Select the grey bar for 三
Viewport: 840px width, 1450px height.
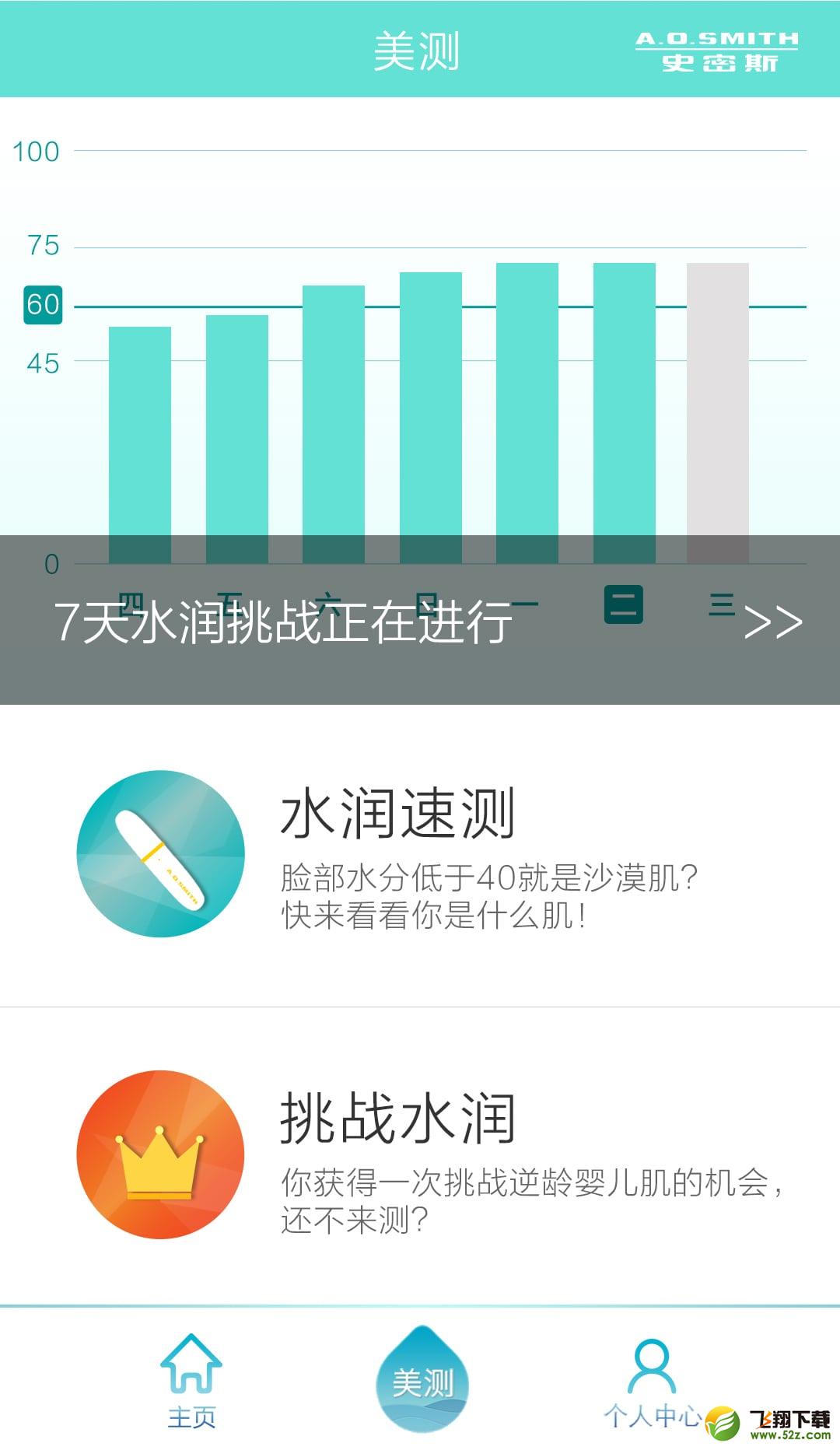tap(717, 413)
